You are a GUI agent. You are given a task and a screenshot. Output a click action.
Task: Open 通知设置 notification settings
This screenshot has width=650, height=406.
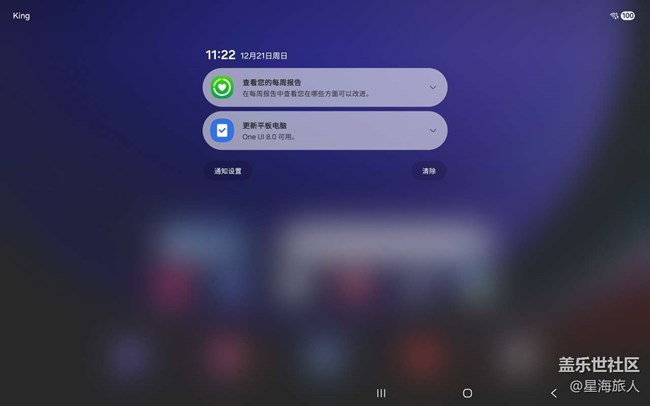click(228, 171)
